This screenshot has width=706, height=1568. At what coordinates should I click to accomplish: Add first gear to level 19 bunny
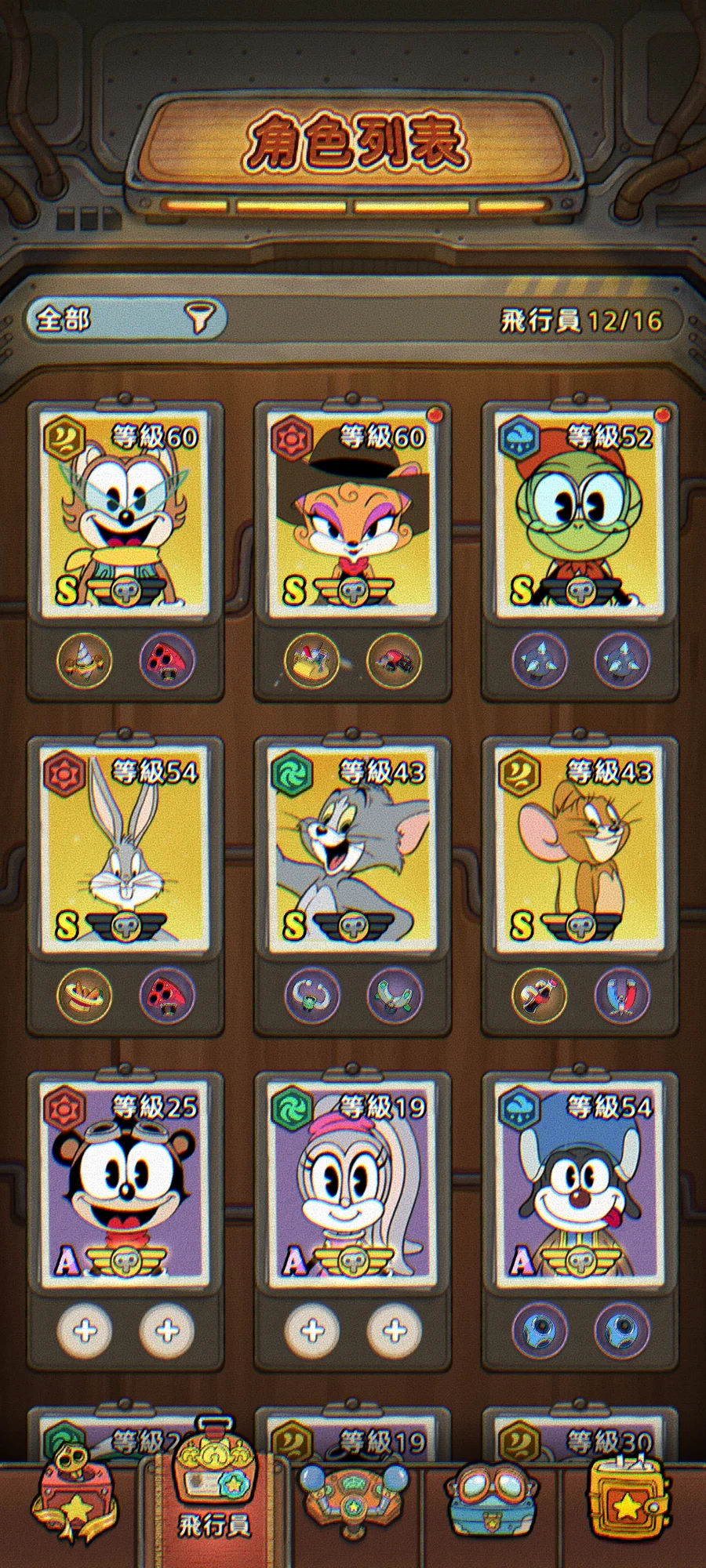point(312,1330)
